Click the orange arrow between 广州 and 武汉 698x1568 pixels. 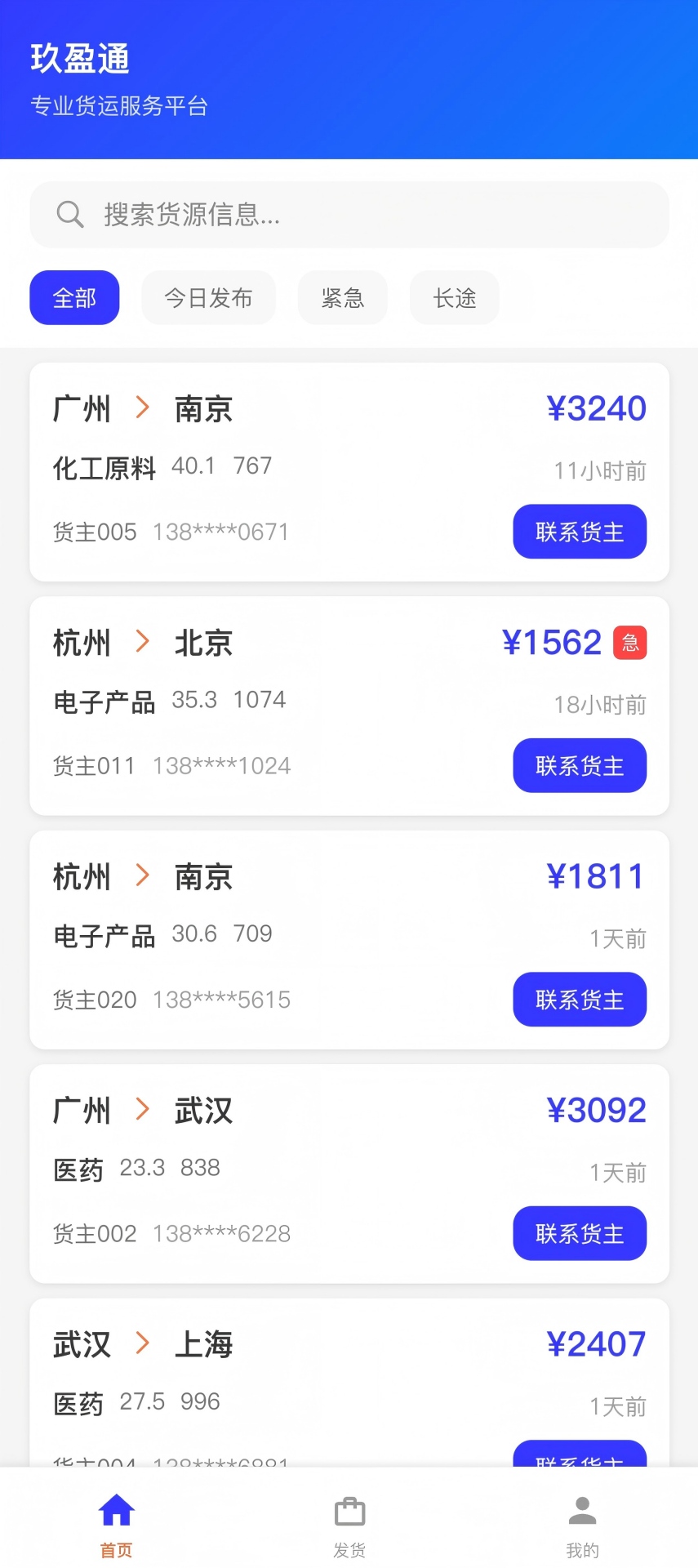click(142, 1109)
